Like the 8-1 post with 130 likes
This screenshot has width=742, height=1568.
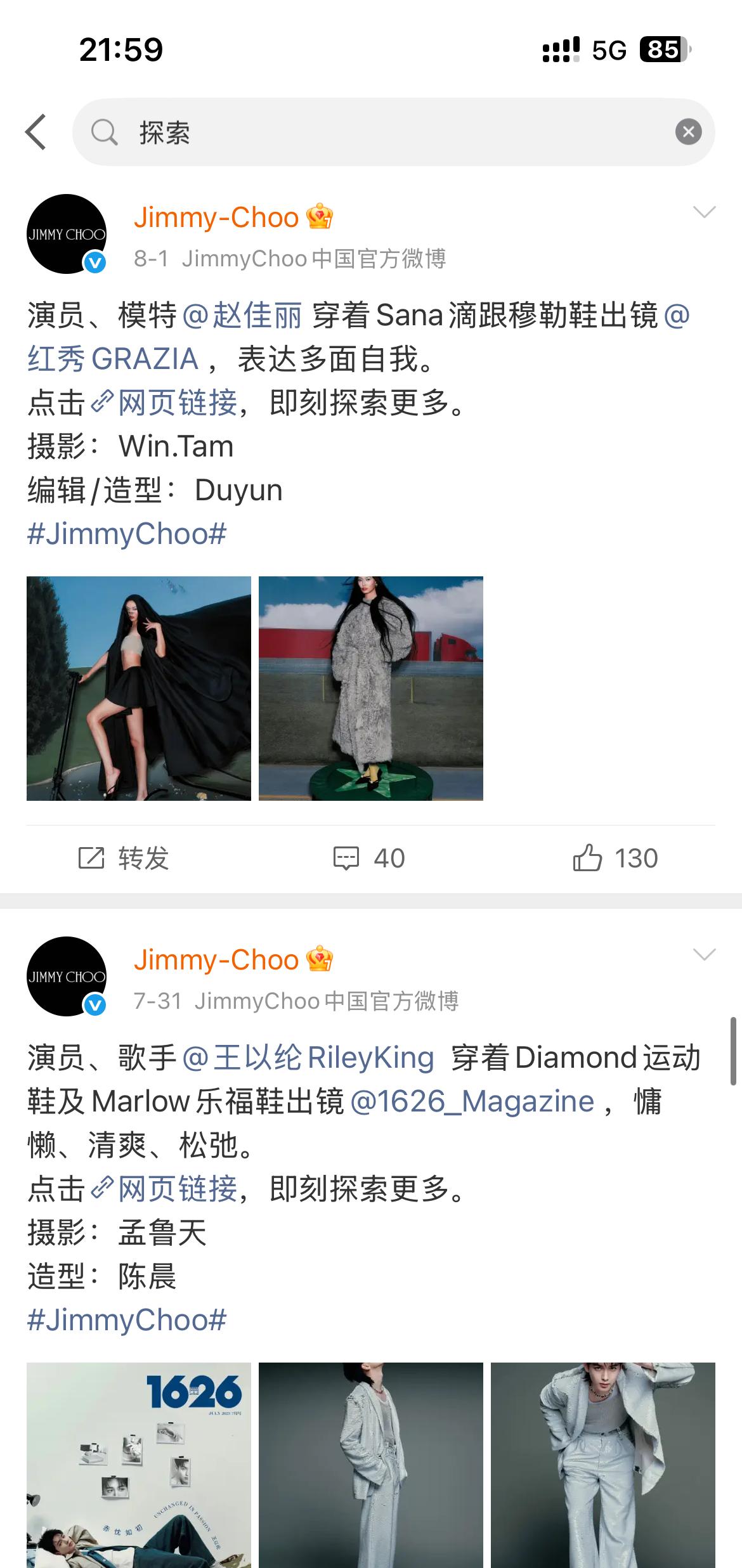click(615, 859)
